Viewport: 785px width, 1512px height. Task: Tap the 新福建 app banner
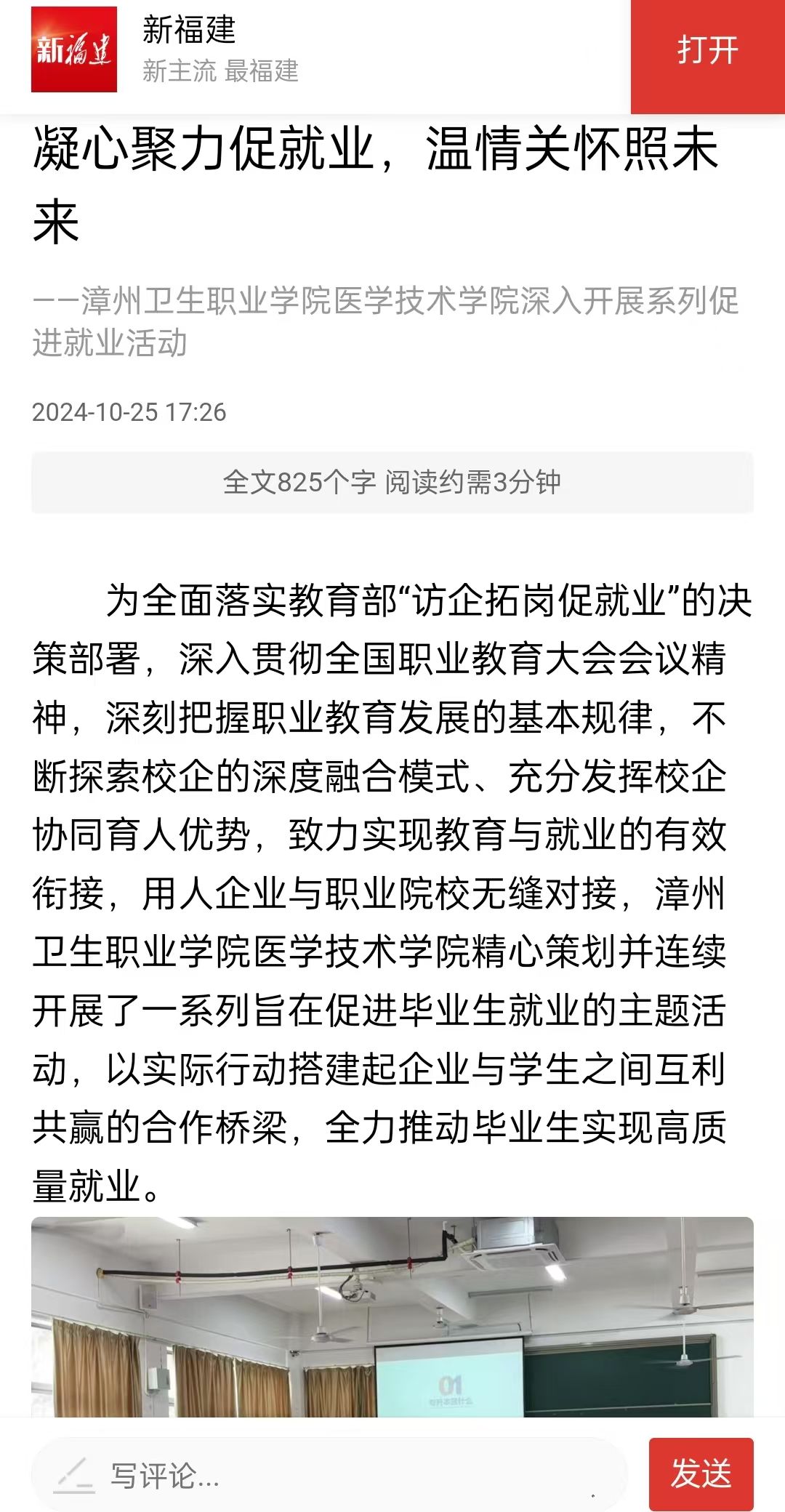(218, 51)
